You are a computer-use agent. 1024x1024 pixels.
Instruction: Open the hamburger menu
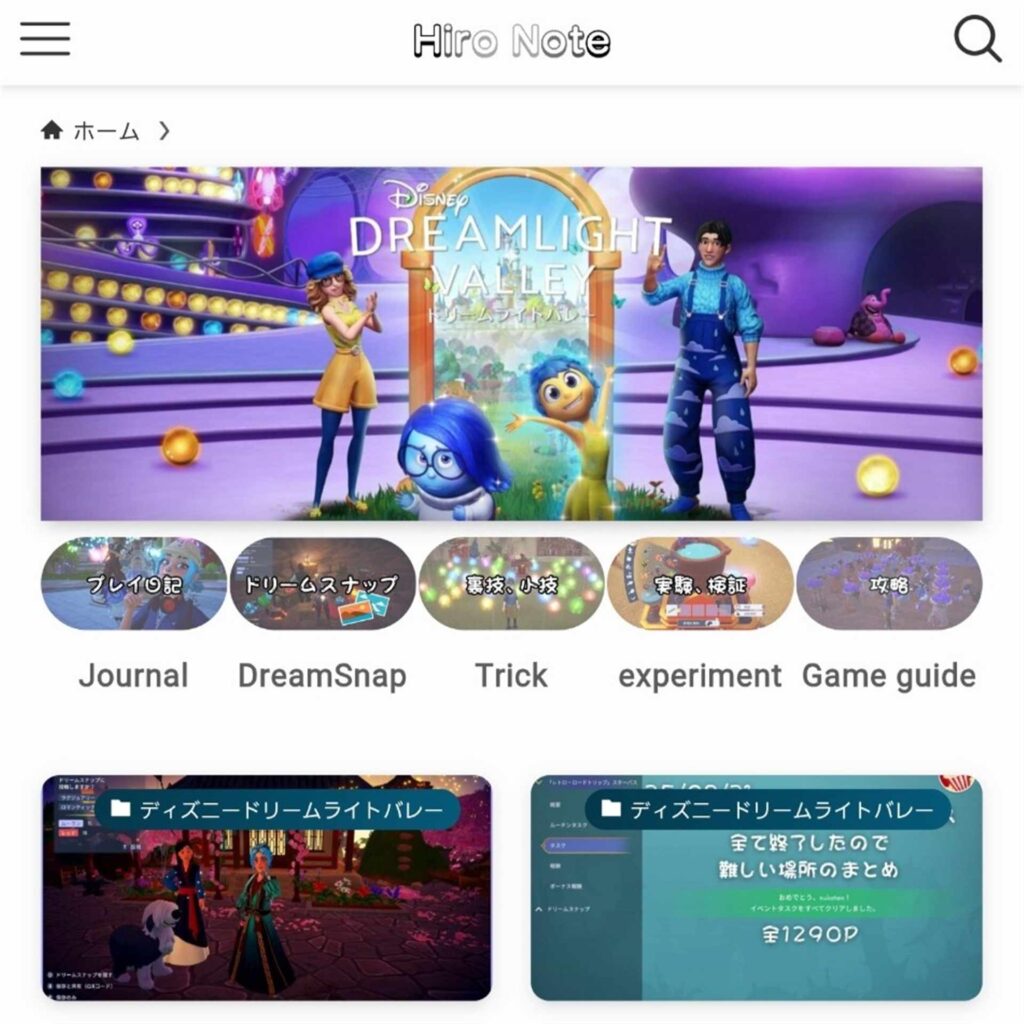[45, 38]
